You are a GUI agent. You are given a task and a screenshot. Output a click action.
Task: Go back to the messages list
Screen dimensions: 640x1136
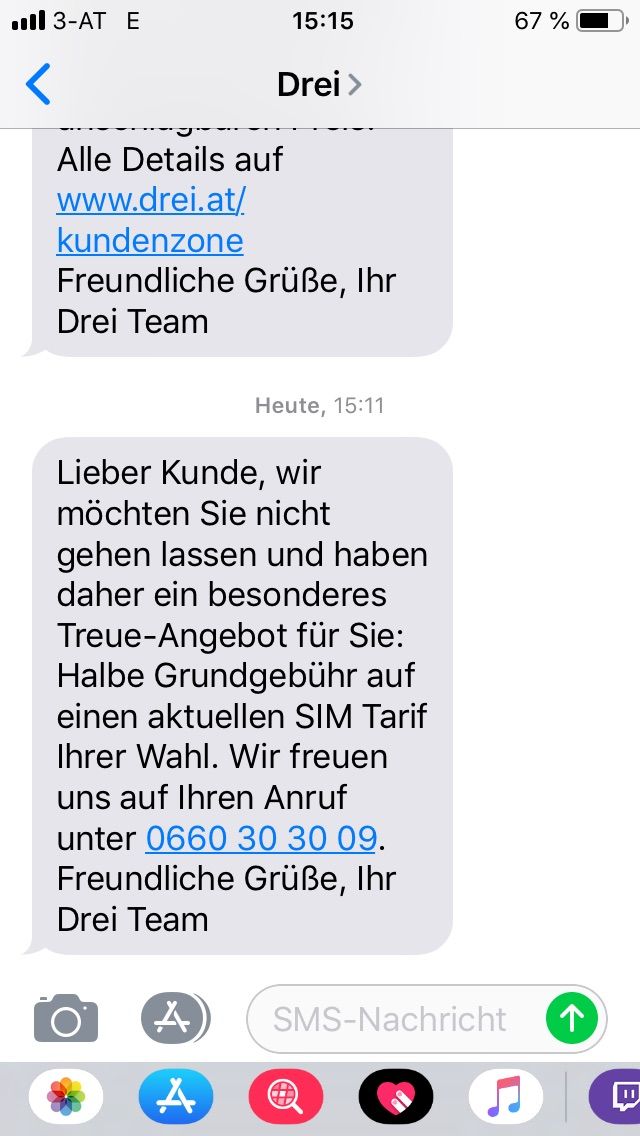[38, 85]
